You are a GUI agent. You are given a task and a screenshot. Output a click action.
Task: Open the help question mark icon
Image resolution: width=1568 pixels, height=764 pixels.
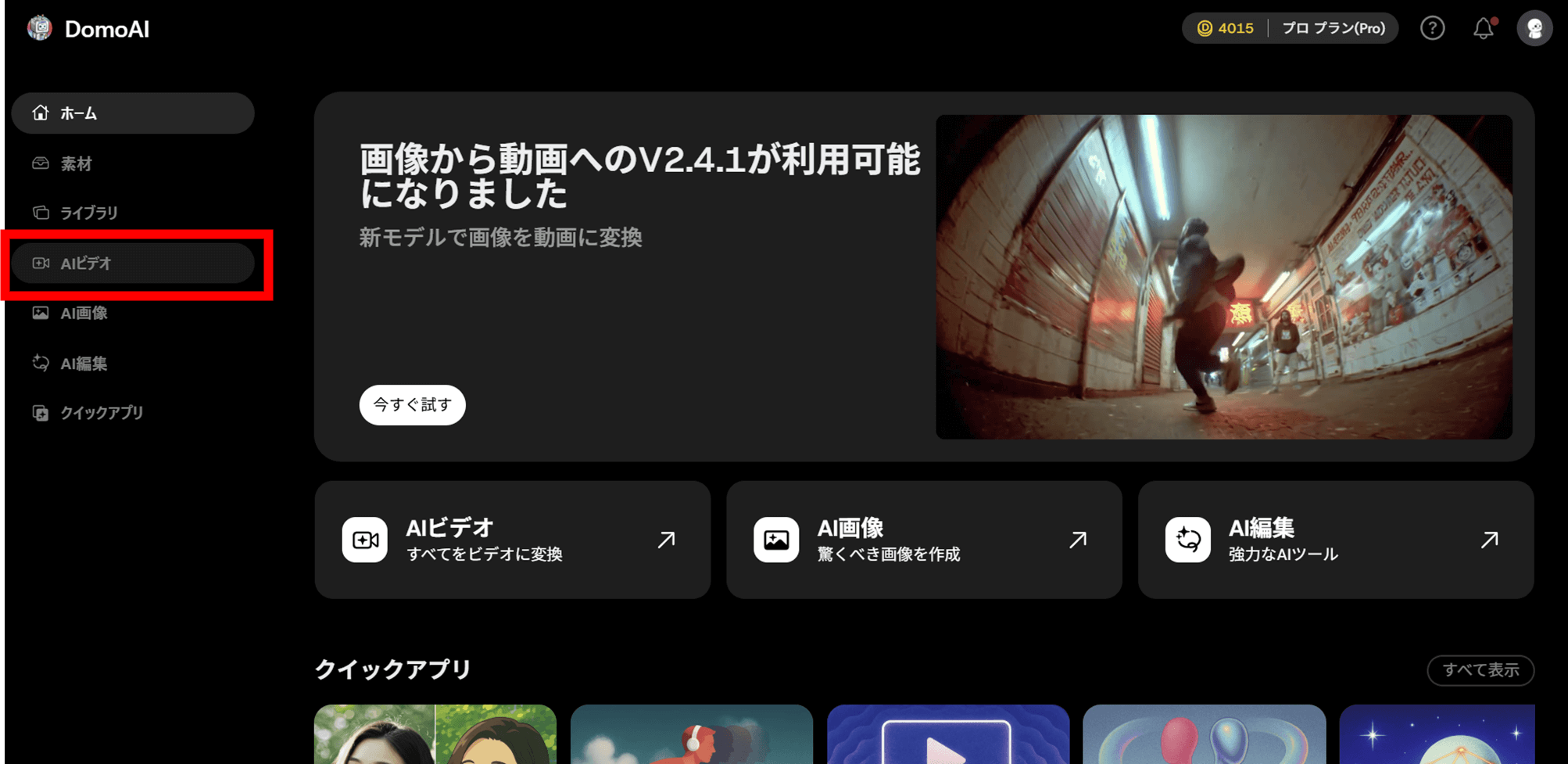1432,28
